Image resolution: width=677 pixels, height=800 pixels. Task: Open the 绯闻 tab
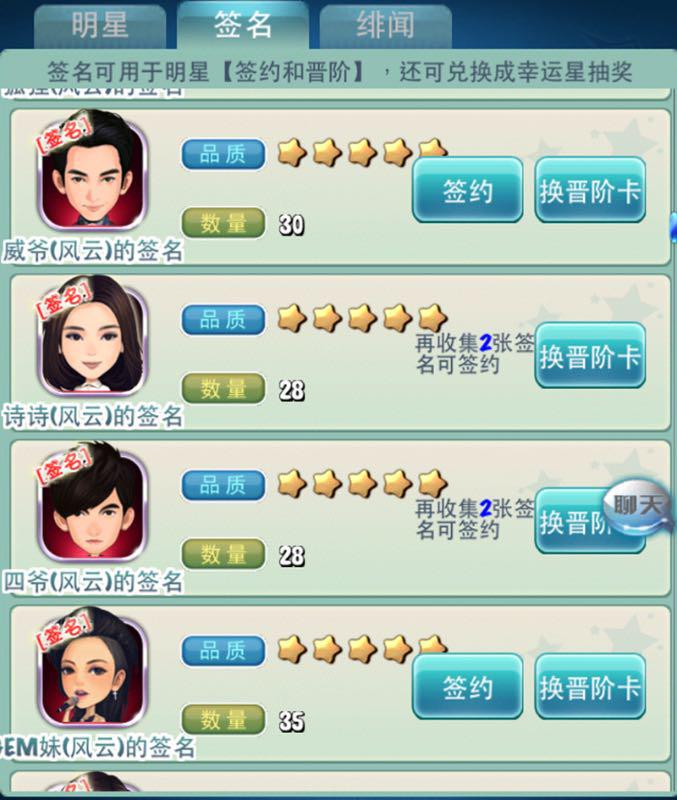(385, 26)
